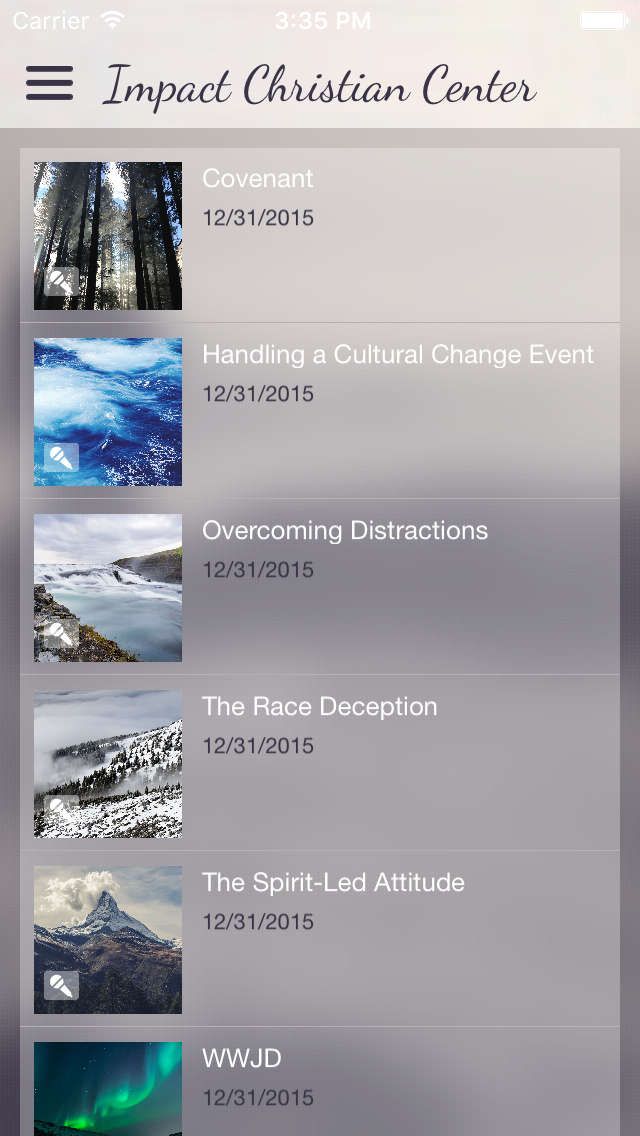This screenshot has height=1136, width=640.
Task: Open The Spirit-Led Attitude sermon
Action: (x=320, y=940)
